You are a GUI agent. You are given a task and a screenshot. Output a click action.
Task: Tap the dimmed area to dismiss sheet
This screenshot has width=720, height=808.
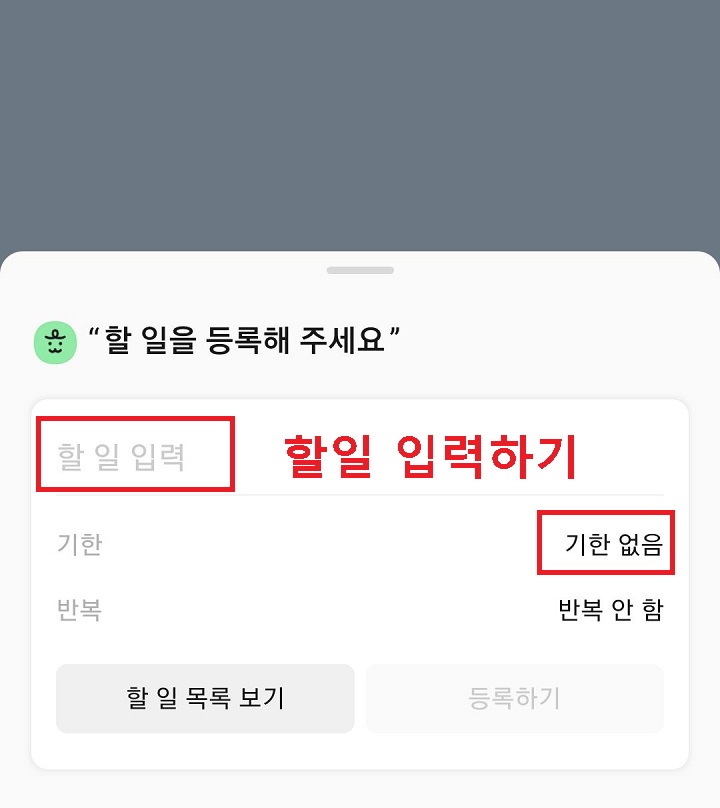point(360,120)
